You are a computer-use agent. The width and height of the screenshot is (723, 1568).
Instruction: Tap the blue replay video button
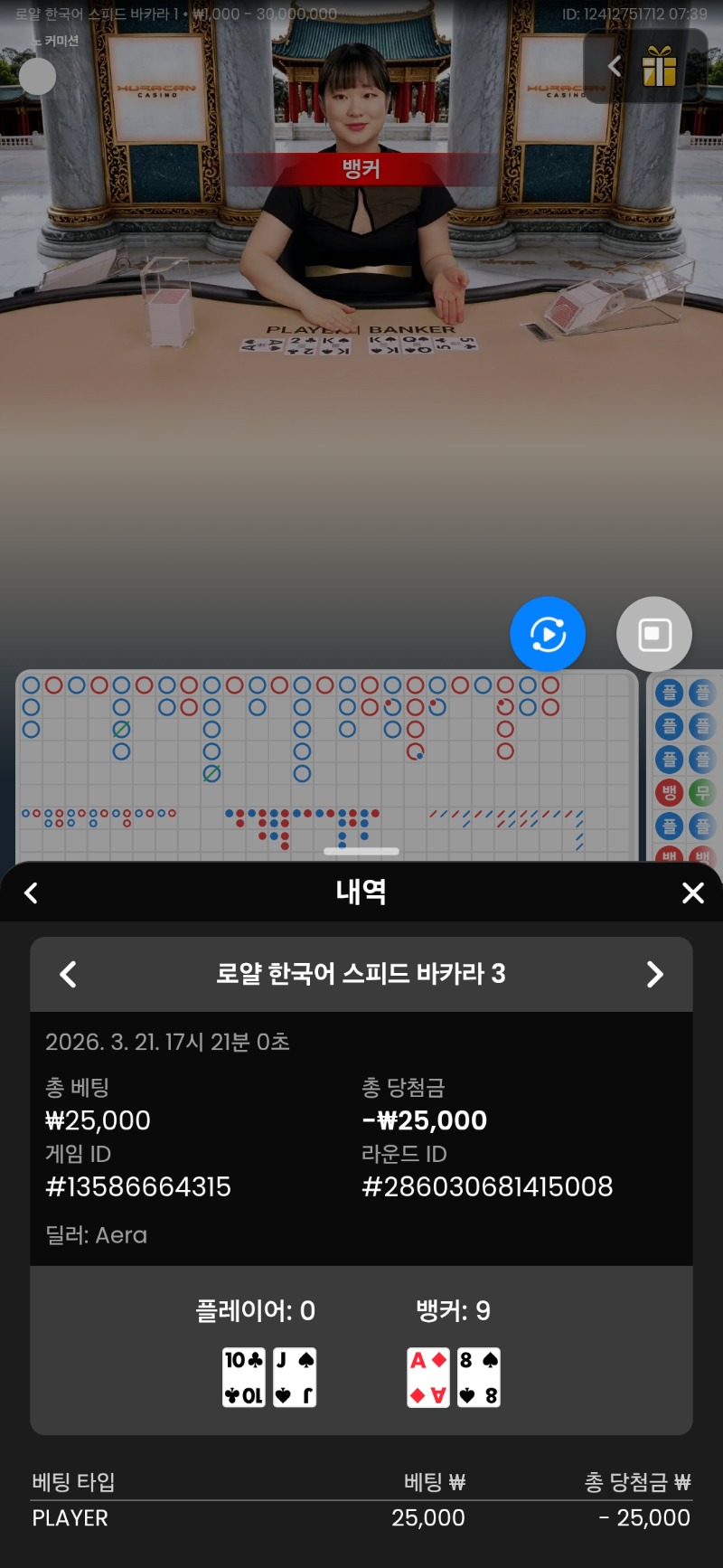548,634
